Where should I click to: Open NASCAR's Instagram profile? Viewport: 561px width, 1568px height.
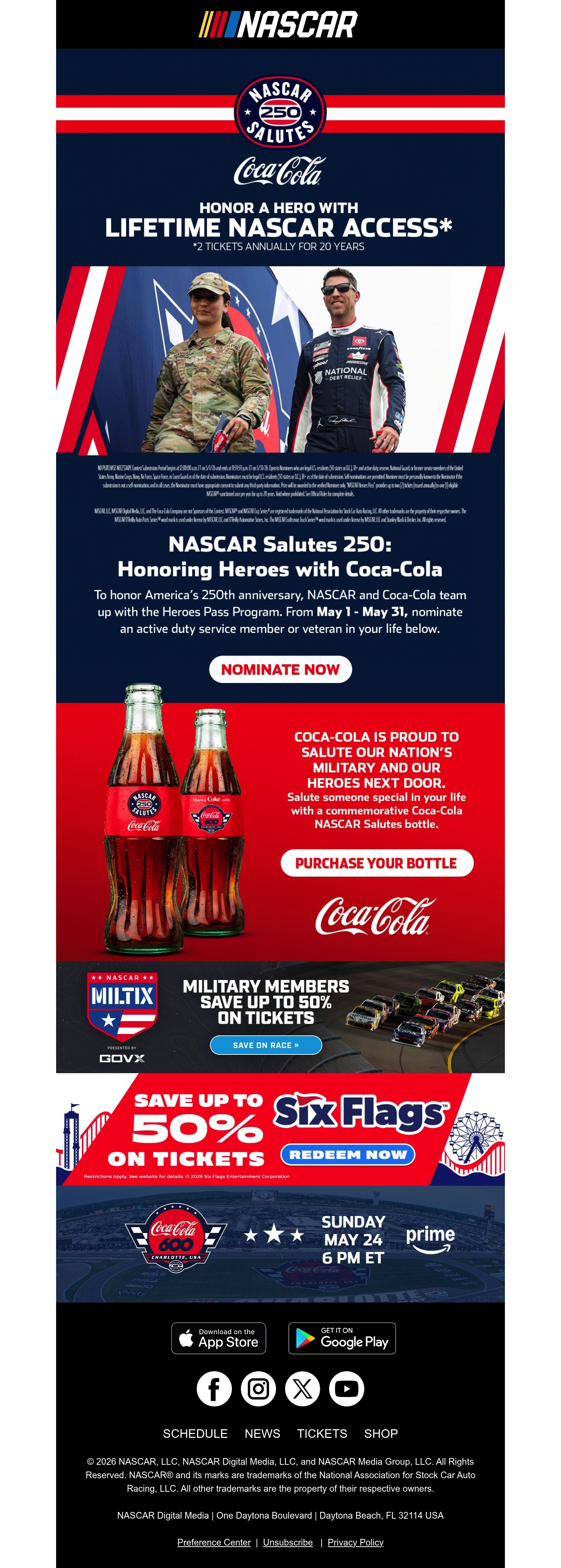(x=258, y=1389)
